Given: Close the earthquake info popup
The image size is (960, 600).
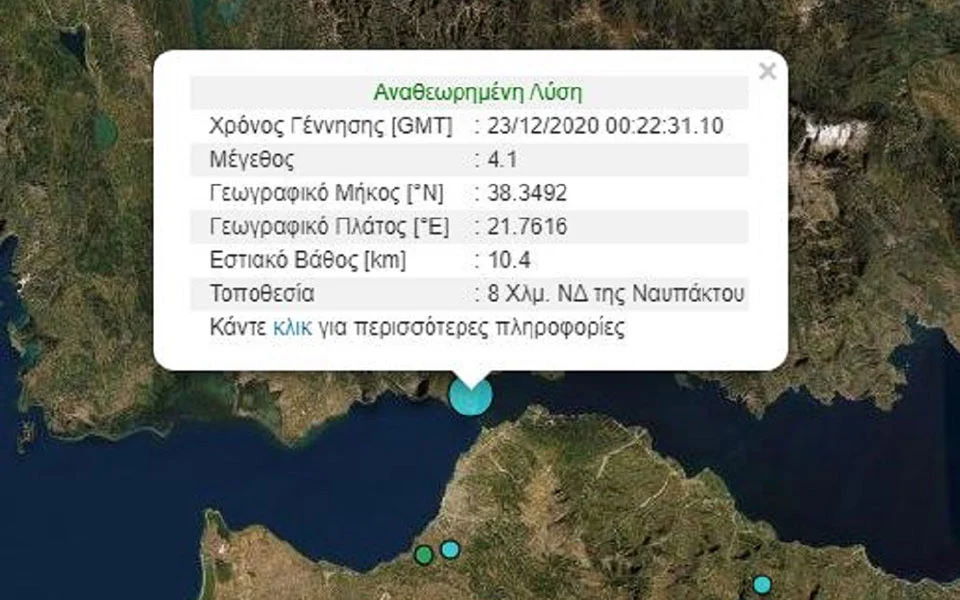Looking at the screenshot, I should point(767,71).
